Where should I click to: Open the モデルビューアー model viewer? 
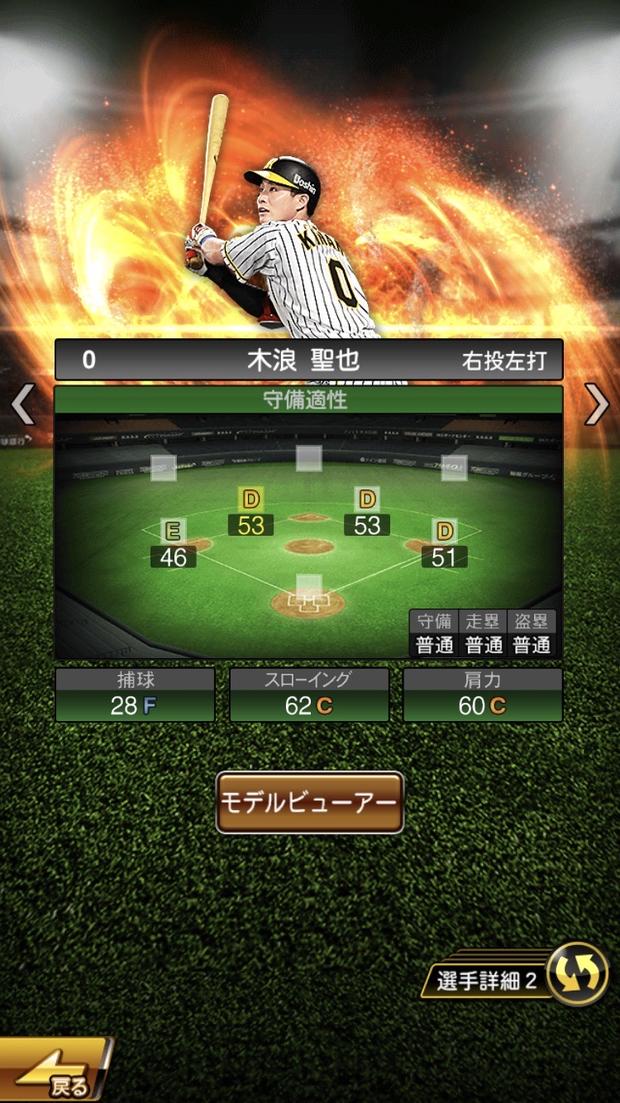pyautogui.click(x=309, y=803)
